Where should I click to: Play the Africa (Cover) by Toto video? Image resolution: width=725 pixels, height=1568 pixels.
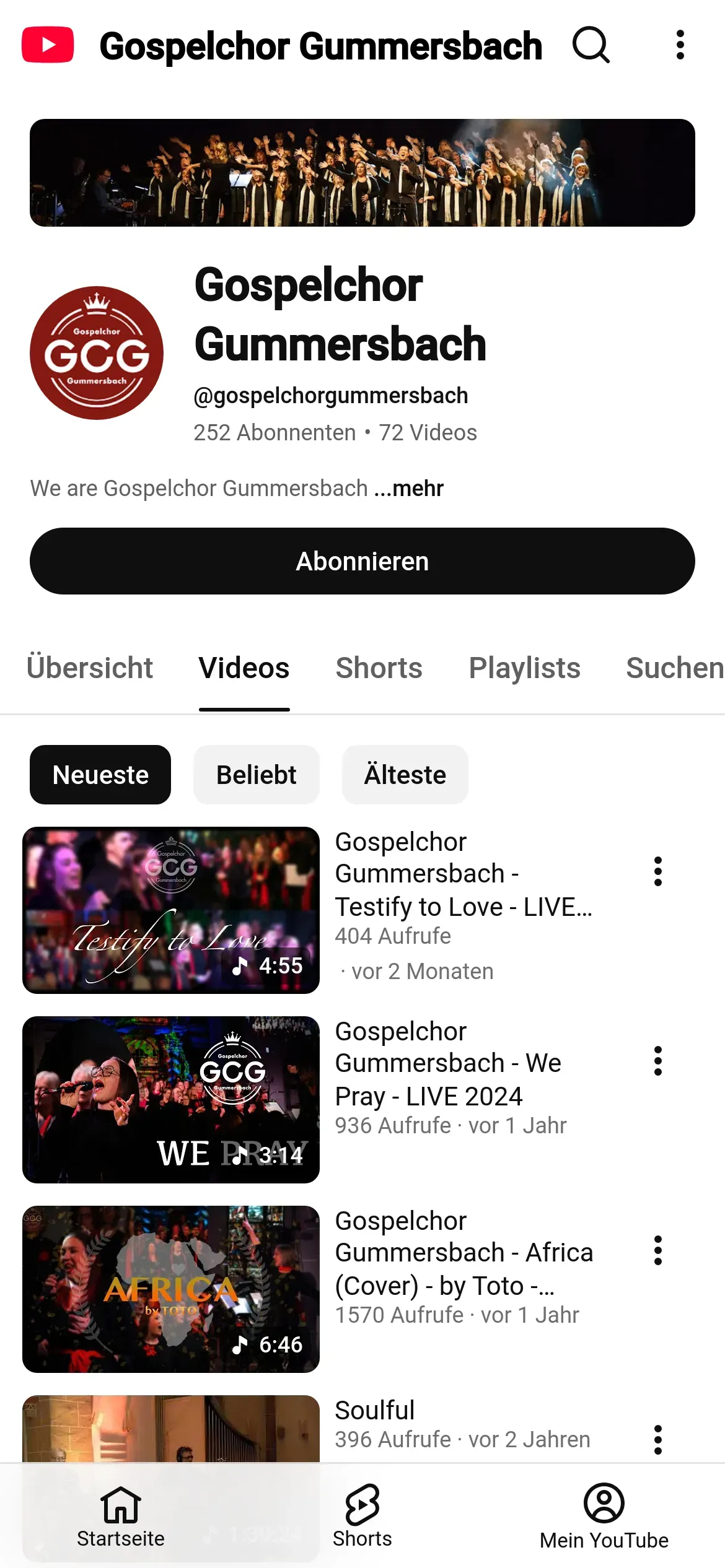click(171, 1289)
